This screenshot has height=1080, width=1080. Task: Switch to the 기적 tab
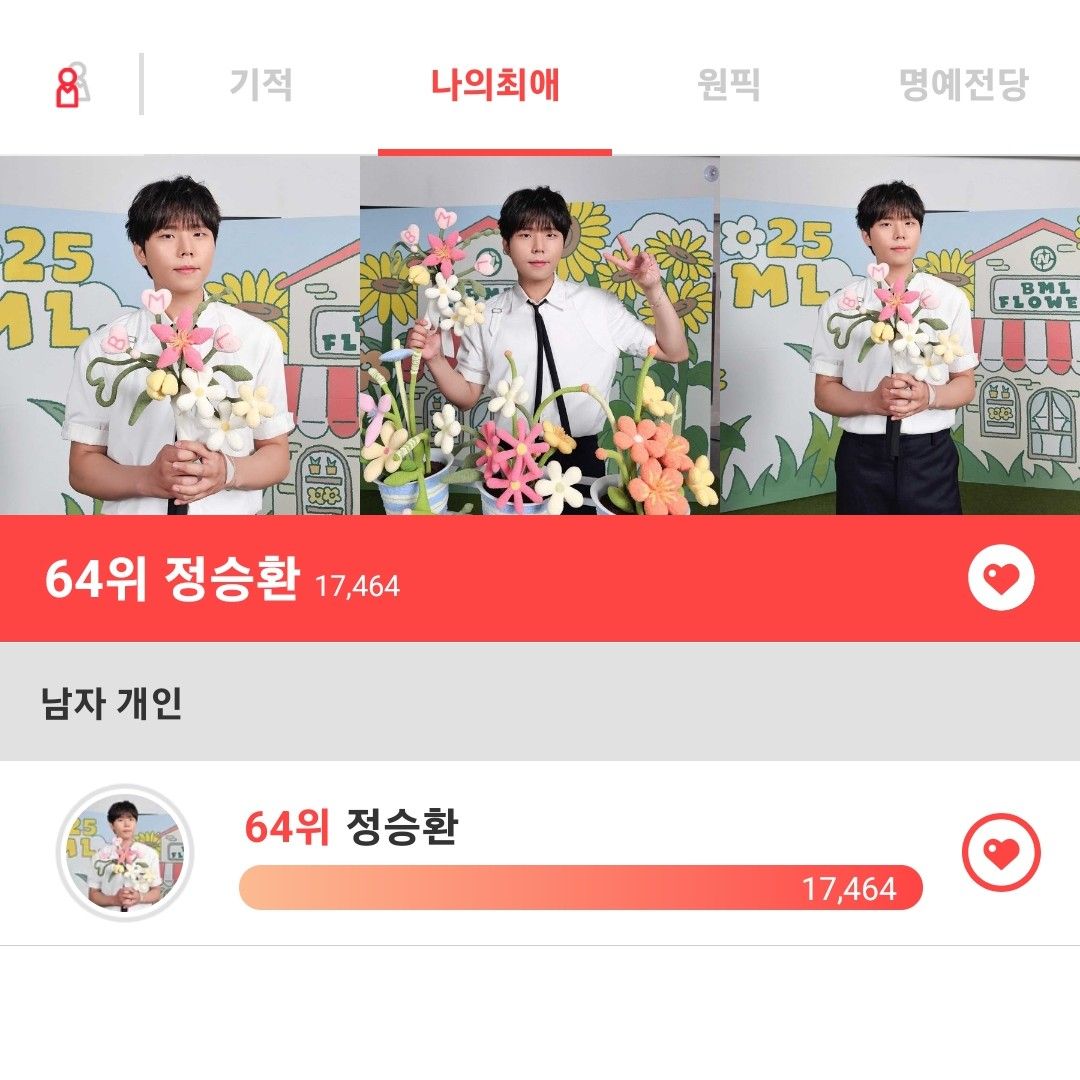click(260, 85)
